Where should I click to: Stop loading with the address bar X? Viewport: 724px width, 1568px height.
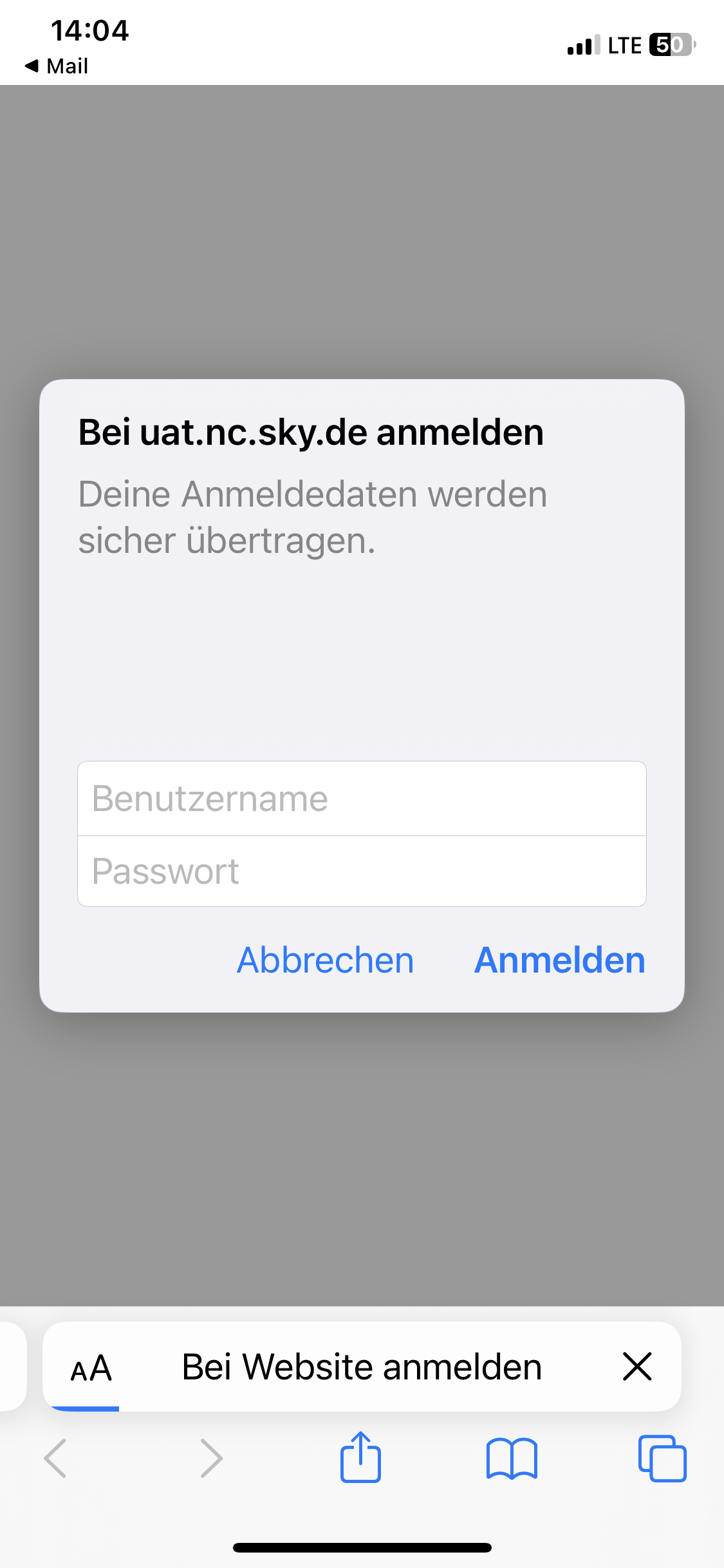click(x=637, y=1366)
